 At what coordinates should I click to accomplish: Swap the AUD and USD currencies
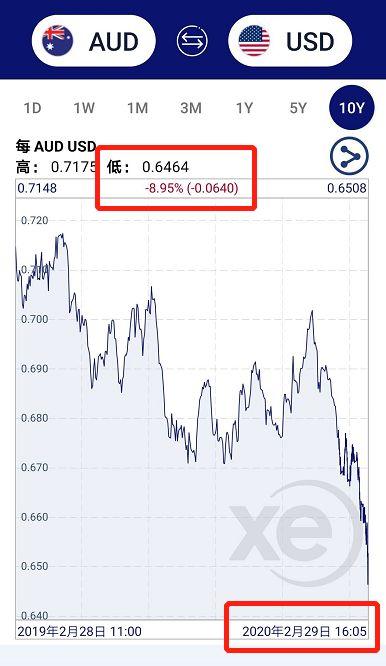click(x=192, y=41)
